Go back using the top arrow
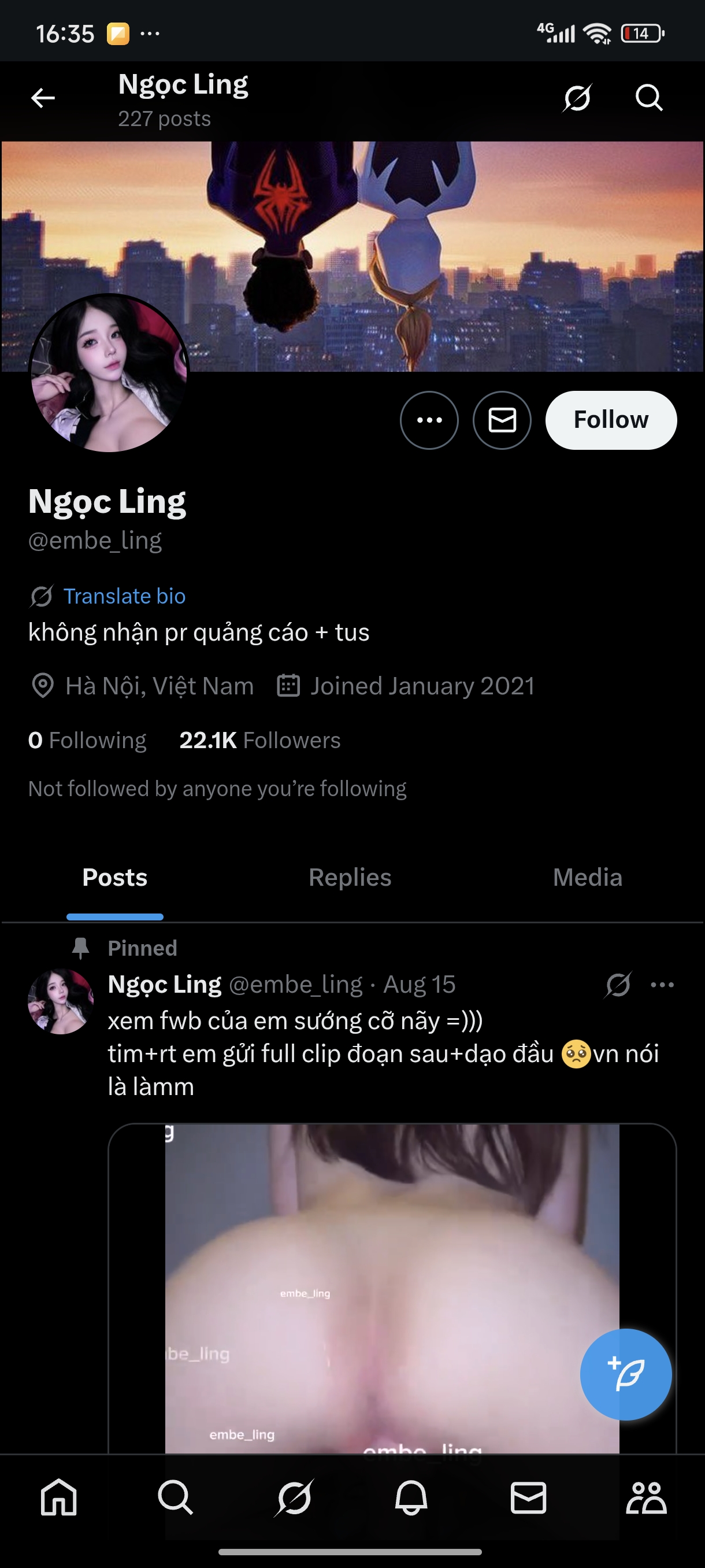The image size is (705, 1568). [43, 97]
